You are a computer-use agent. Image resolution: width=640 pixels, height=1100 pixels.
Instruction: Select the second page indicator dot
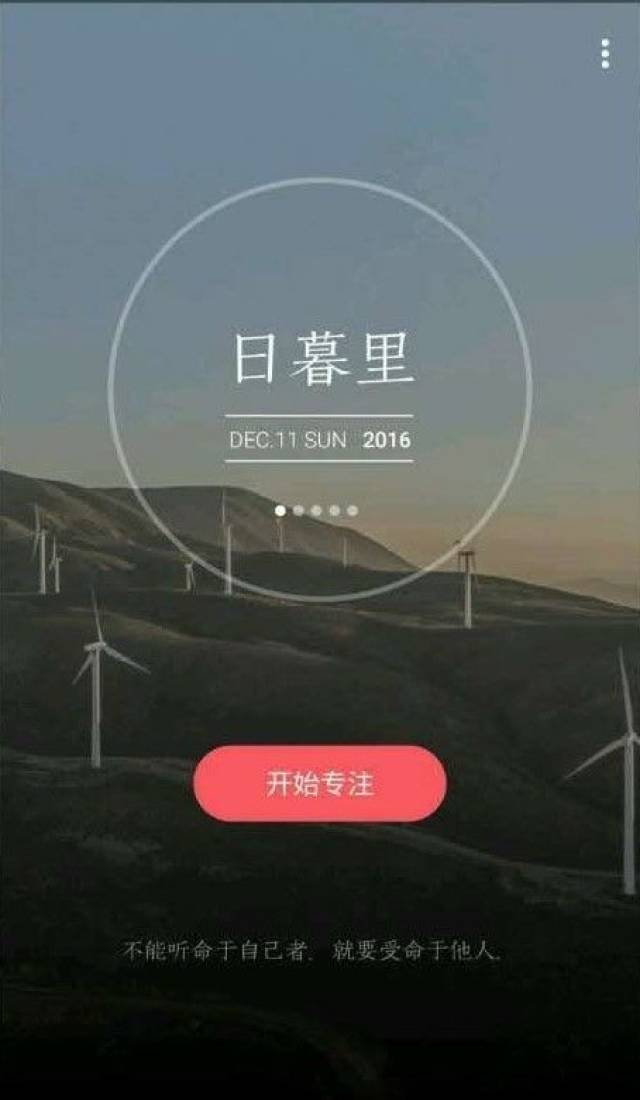(x=298, y=510)
